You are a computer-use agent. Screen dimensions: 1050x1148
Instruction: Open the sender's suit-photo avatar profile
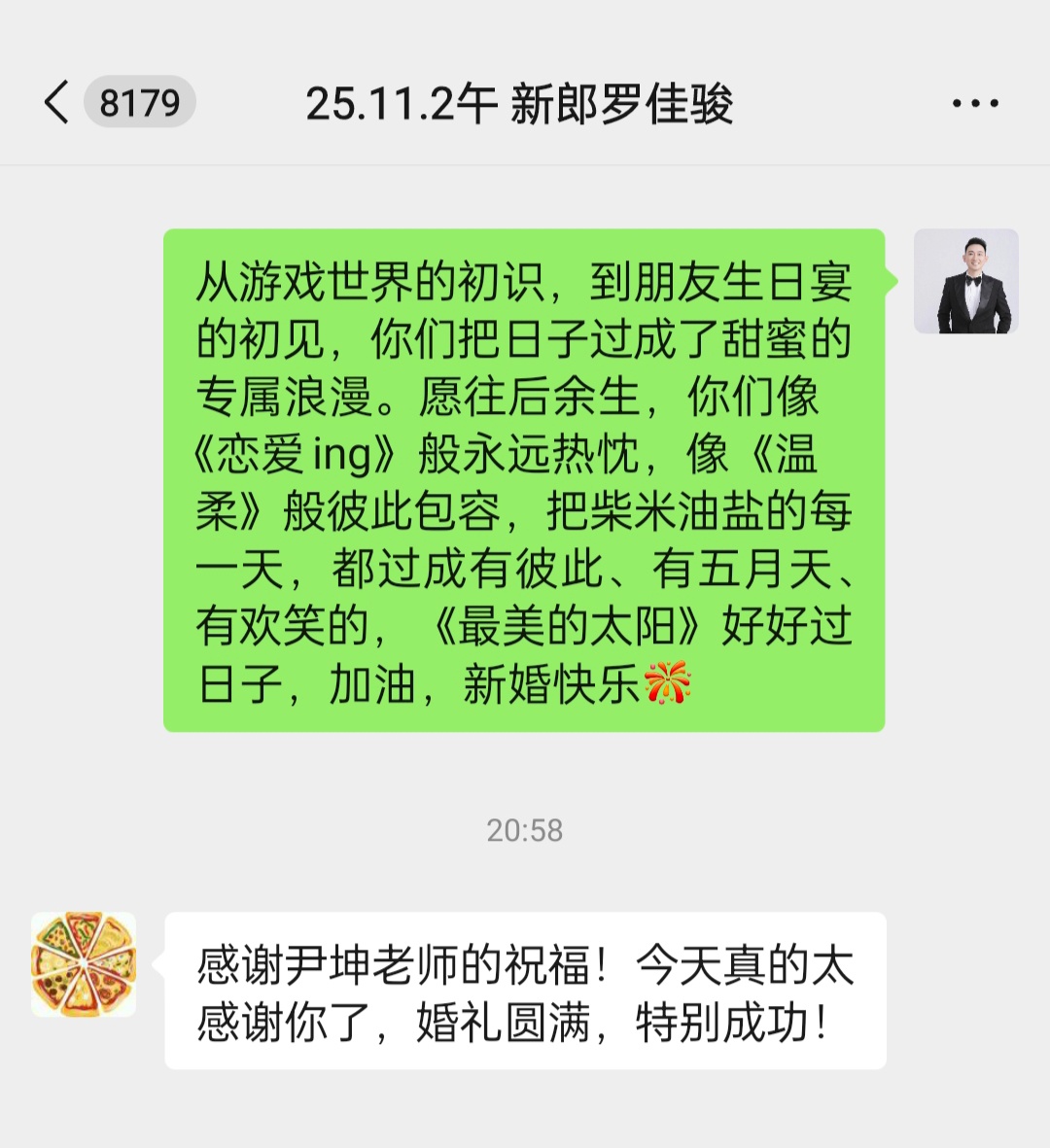[x=965, y=282]
